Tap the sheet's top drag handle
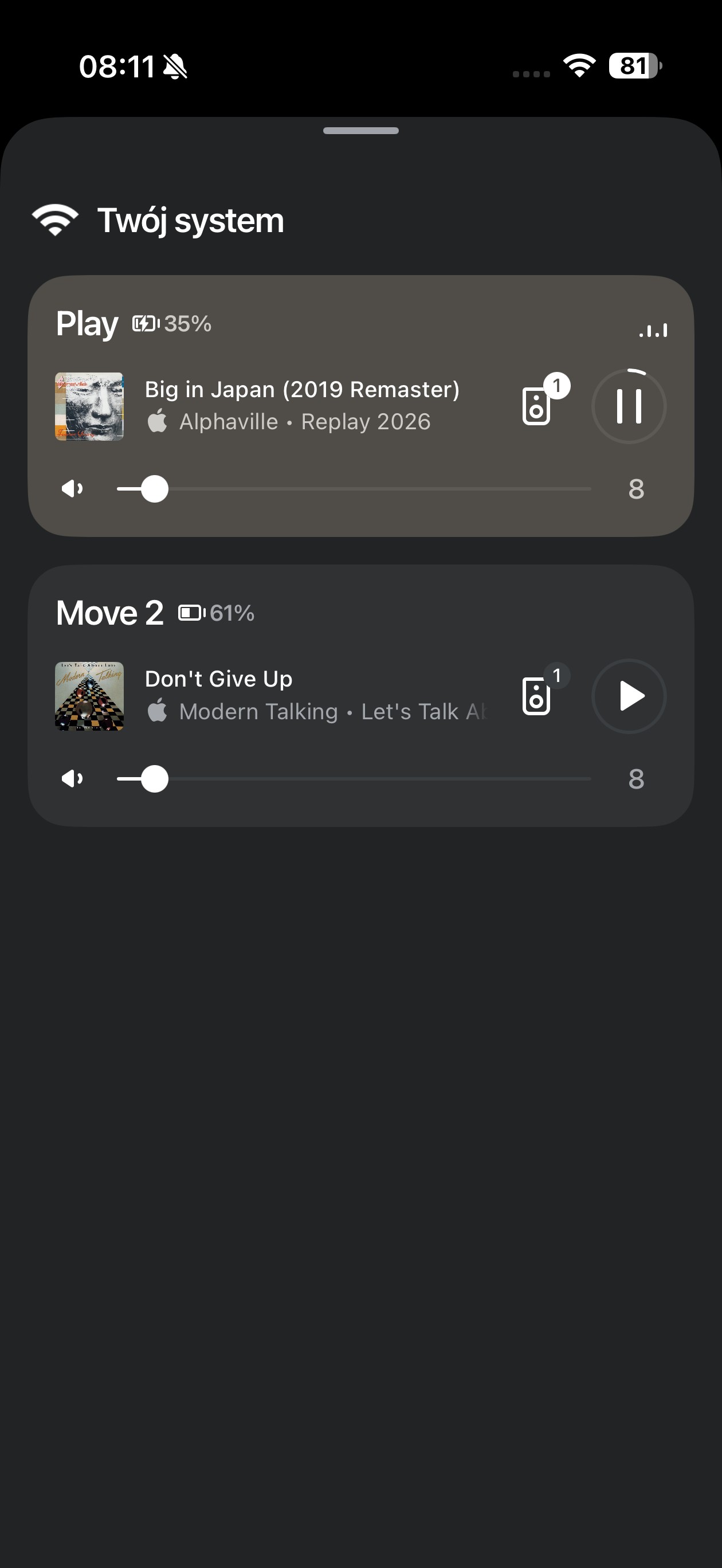 [361, 131]
